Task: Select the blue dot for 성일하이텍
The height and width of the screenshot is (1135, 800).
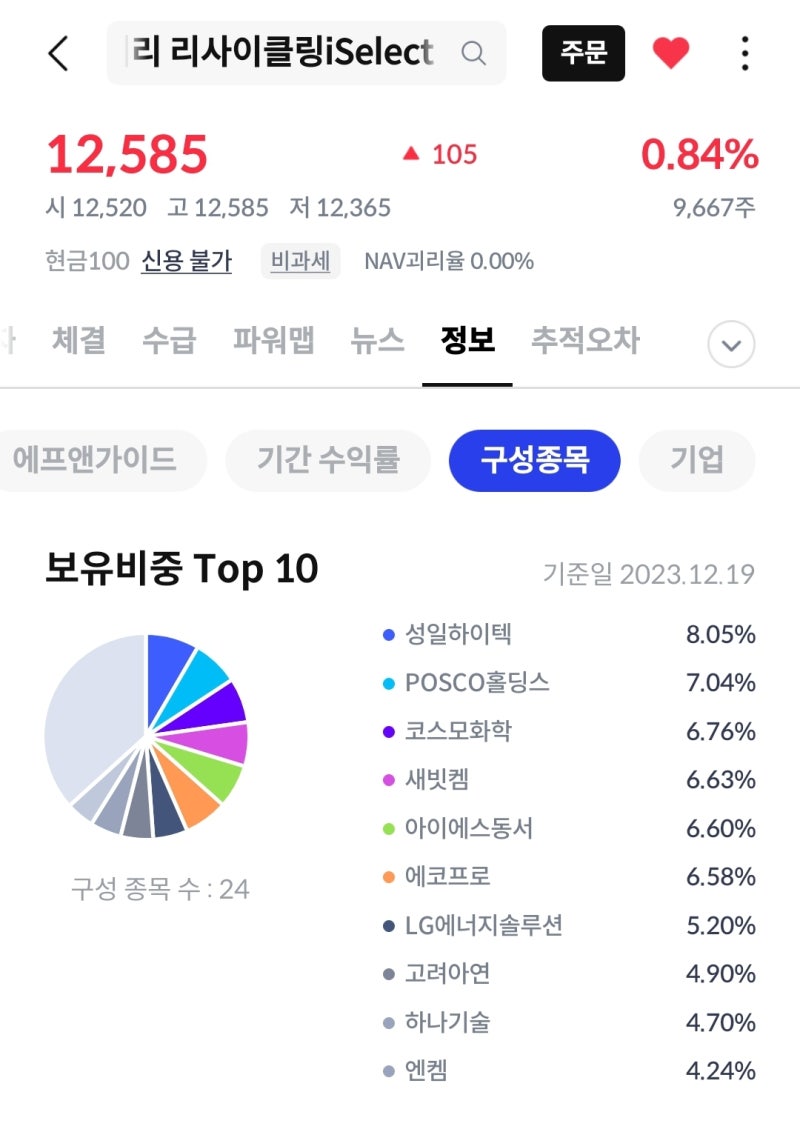Action: pyautogui.click(x=386, y=635)
